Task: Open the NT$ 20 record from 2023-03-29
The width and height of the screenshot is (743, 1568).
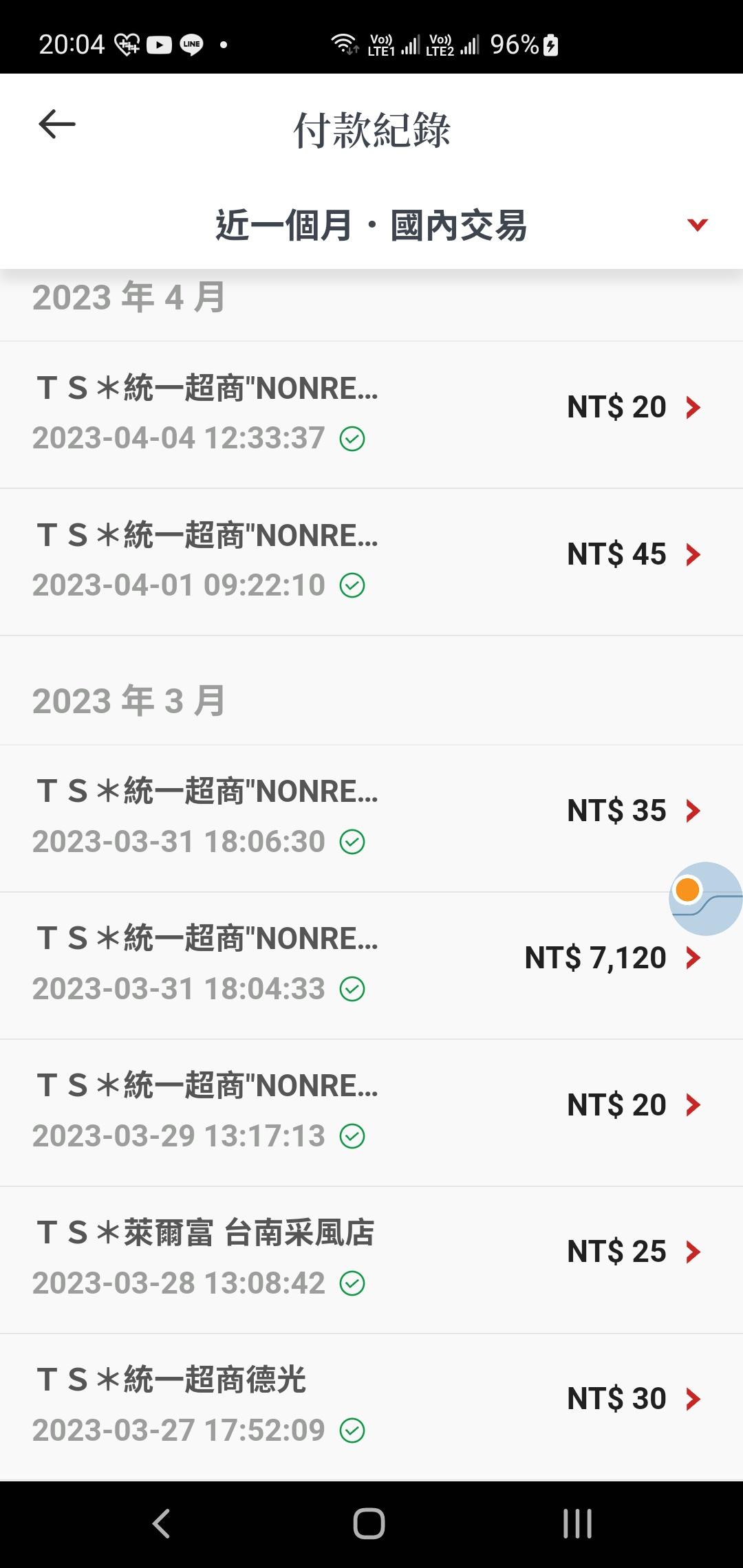Action: click(x=371, y=1113)
